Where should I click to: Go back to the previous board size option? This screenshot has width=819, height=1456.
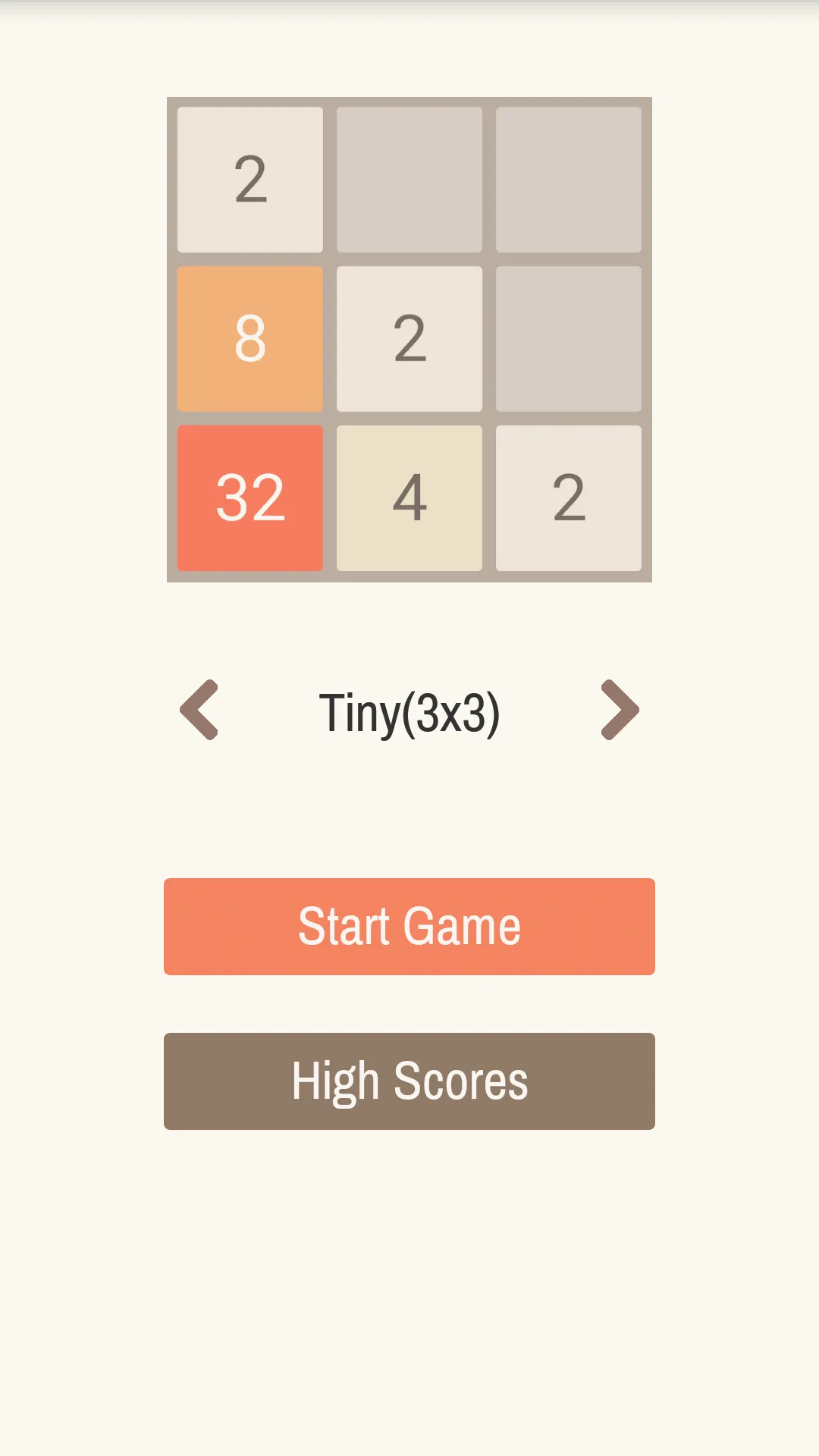(199, 711)
